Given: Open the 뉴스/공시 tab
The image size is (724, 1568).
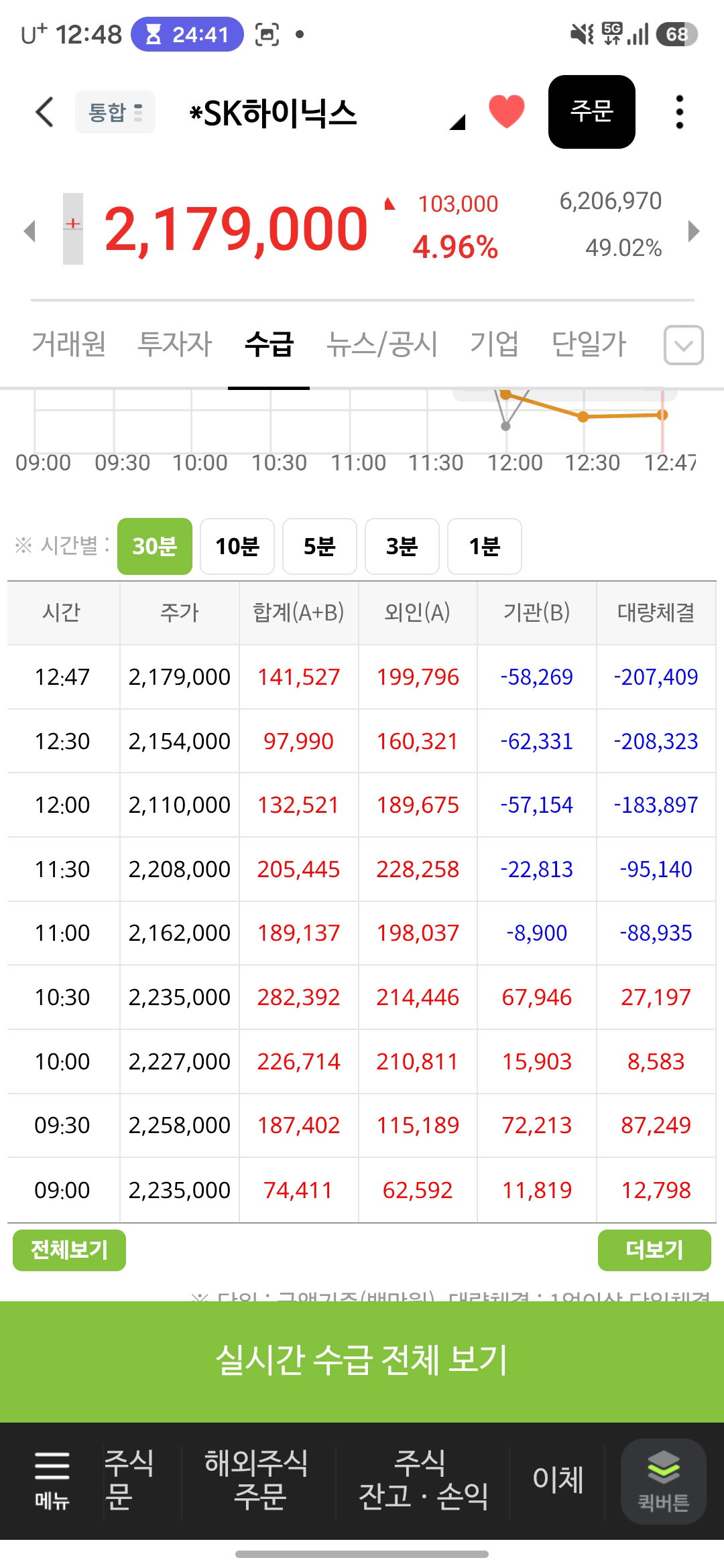Looking at the screenshot, I should [x=381, y=344].
